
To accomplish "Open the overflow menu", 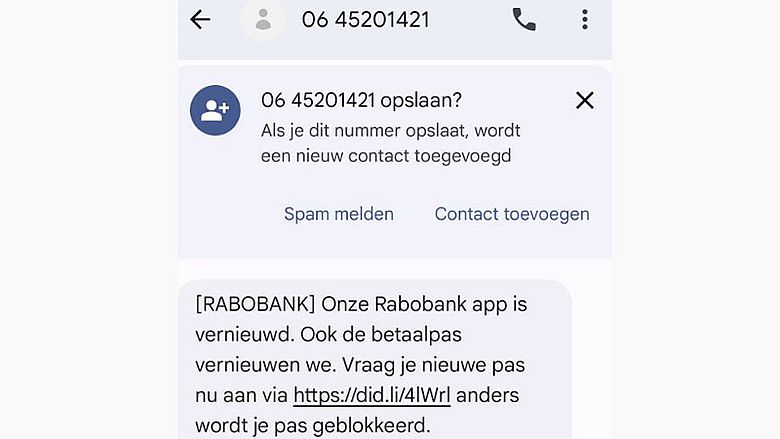I will point(585,20).
